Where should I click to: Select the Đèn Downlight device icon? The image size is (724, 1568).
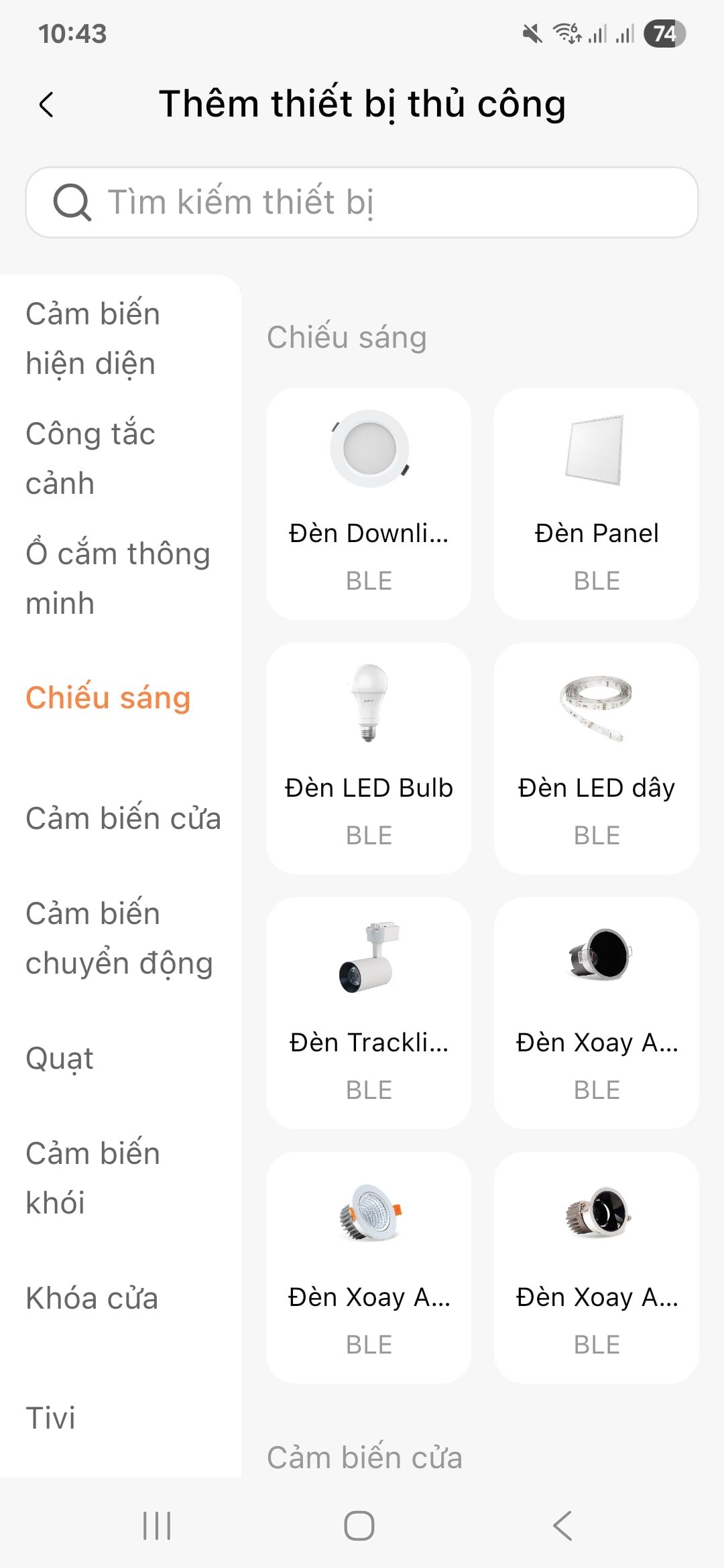(x=368, y=446)
